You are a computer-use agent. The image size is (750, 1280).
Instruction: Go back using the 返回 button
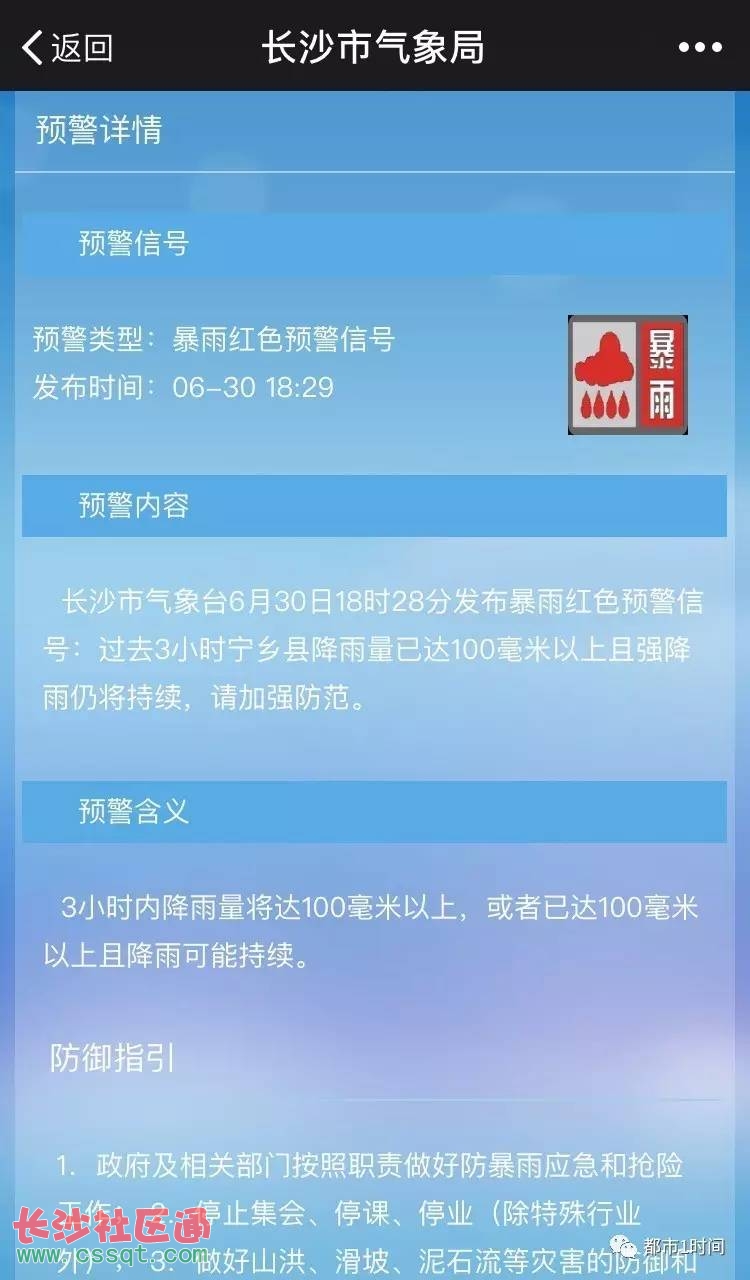pos(67,47)
